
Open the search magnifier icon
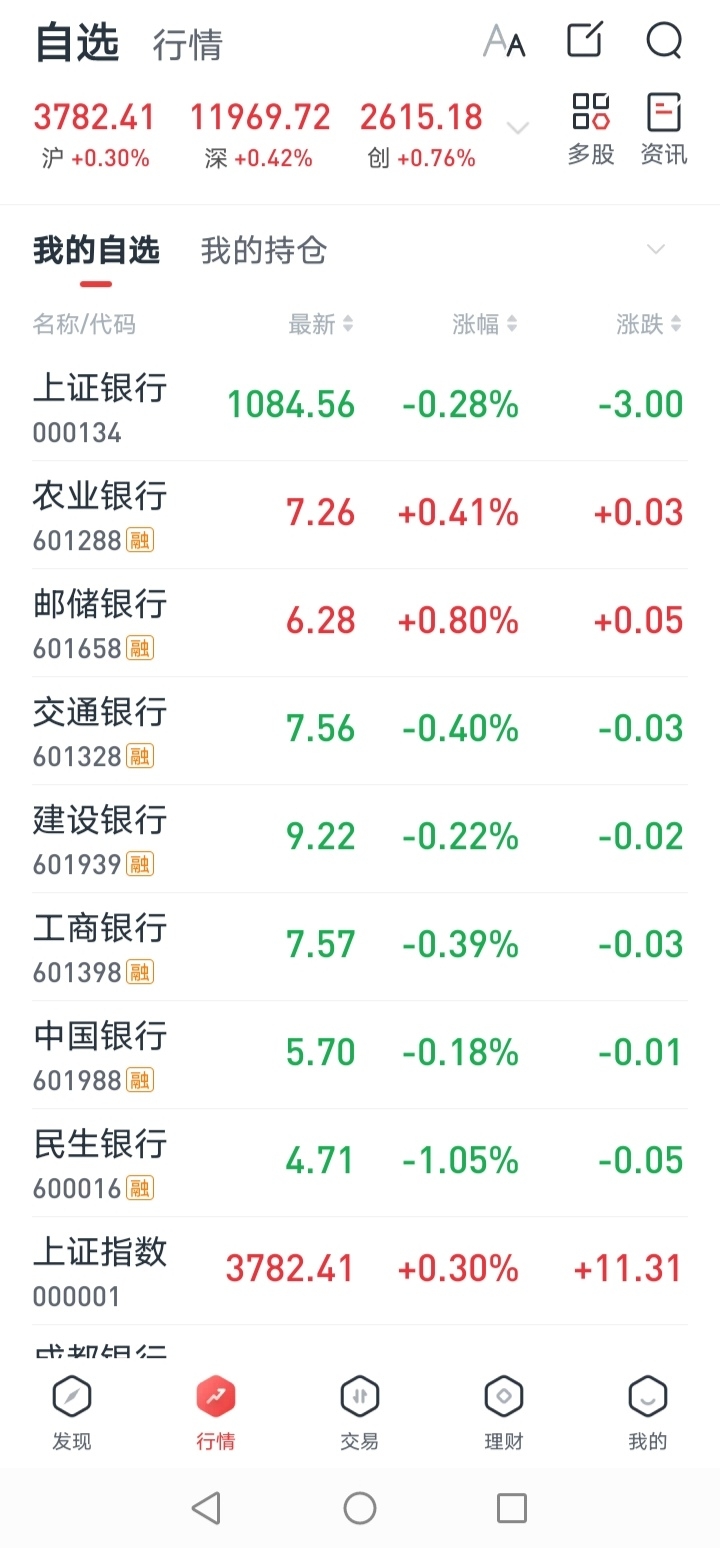tap(664, 41)
